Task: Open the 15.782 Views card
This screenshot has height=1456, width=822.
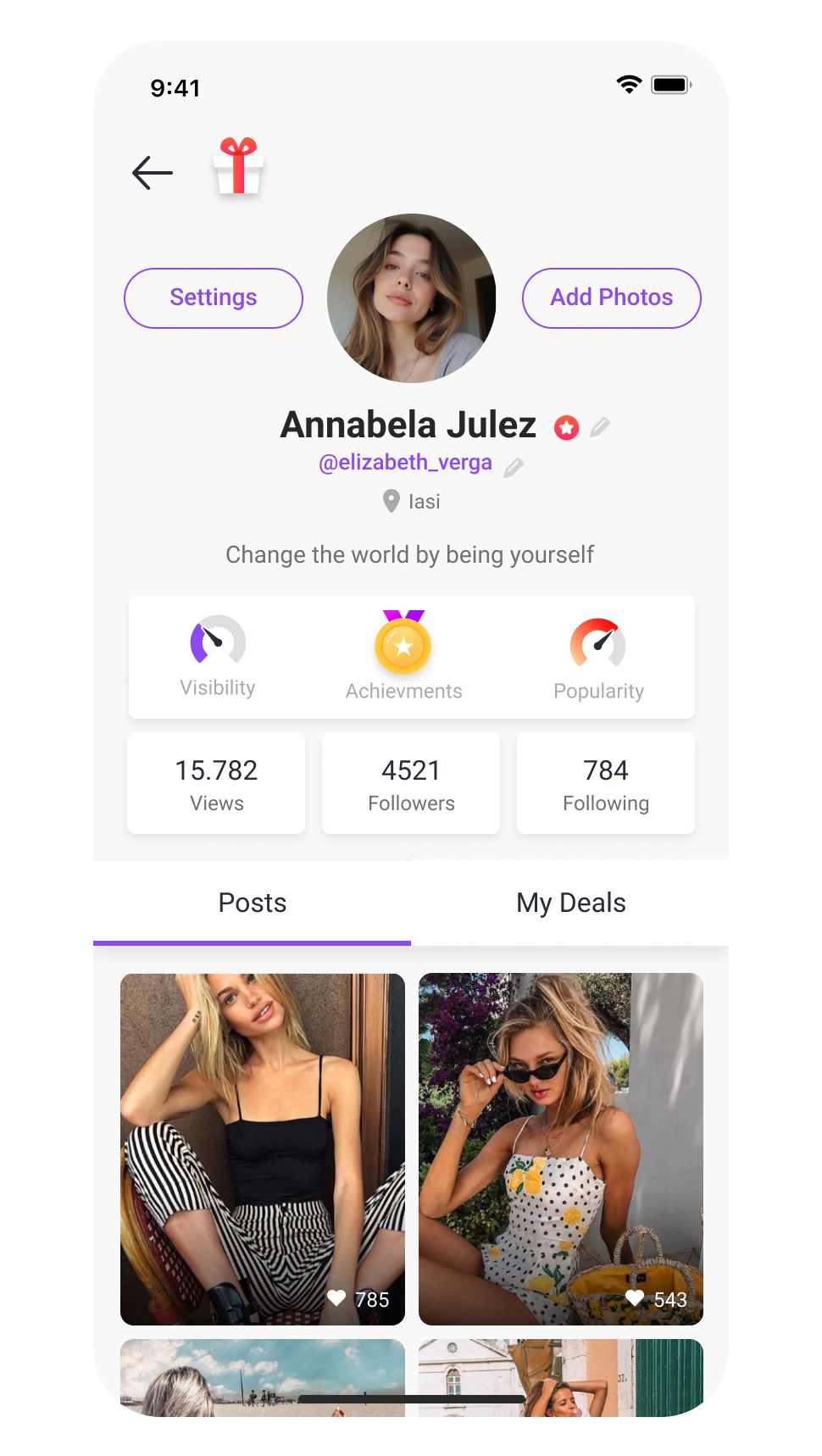Action: pos(216,783)
